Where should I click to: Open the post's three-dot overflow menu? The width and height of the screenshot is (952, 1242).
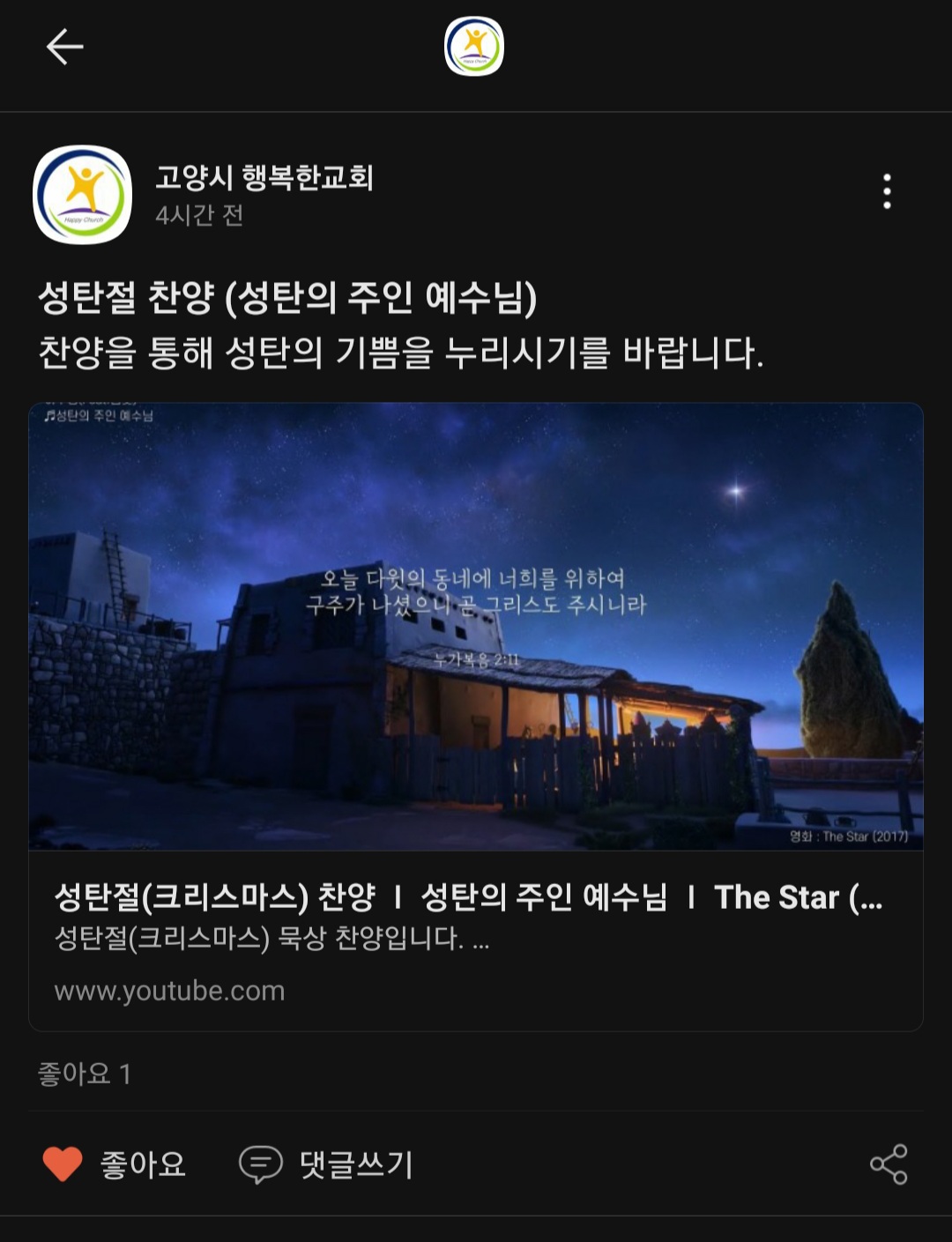(887, 191)
